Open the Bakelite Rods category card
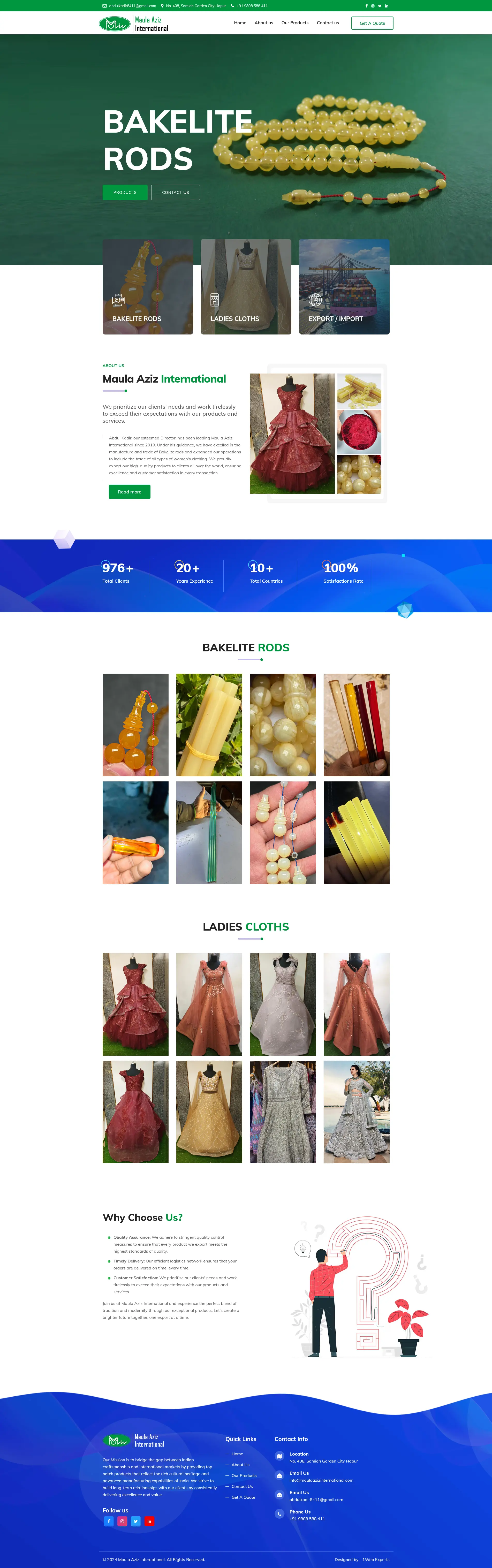 147,287
